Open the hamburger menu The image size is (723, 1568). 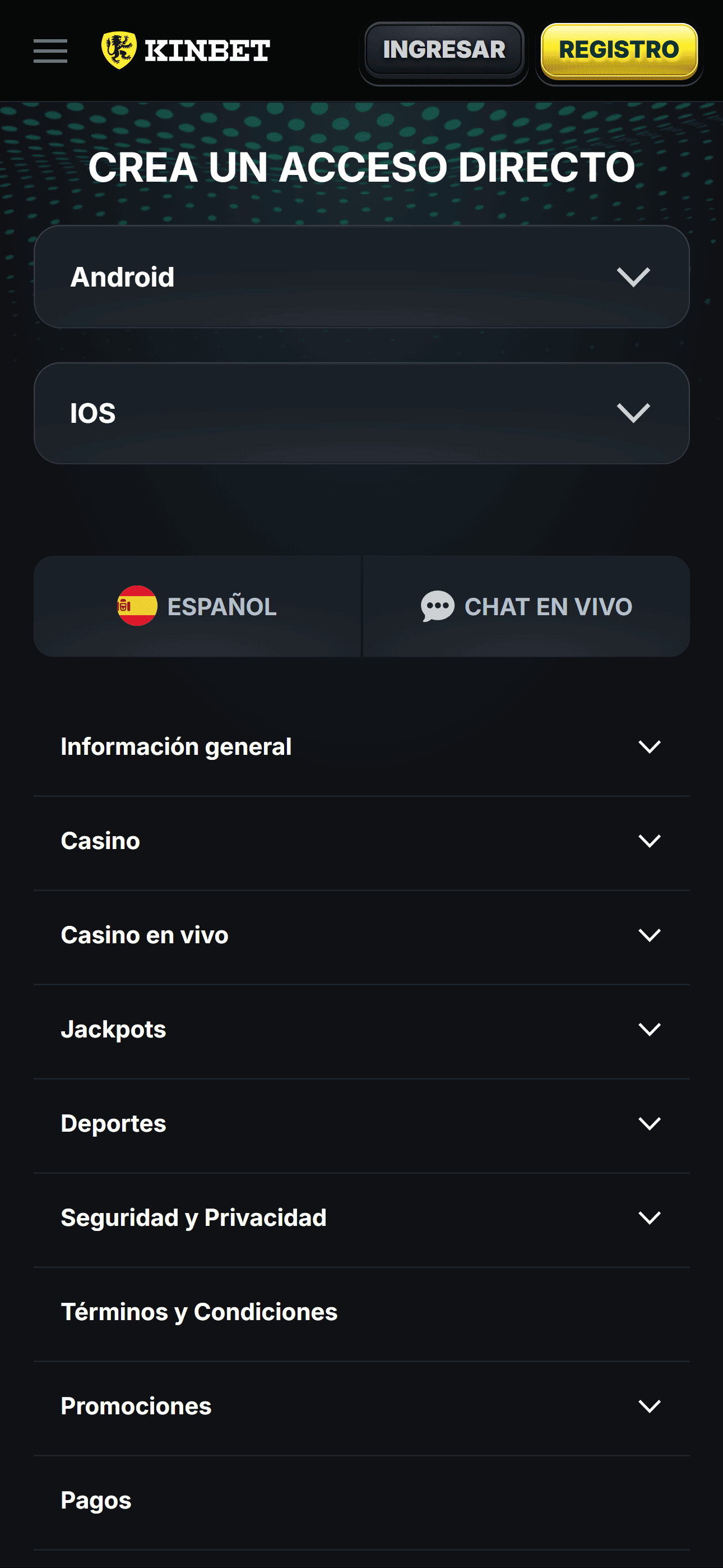(x=50, y=50)
